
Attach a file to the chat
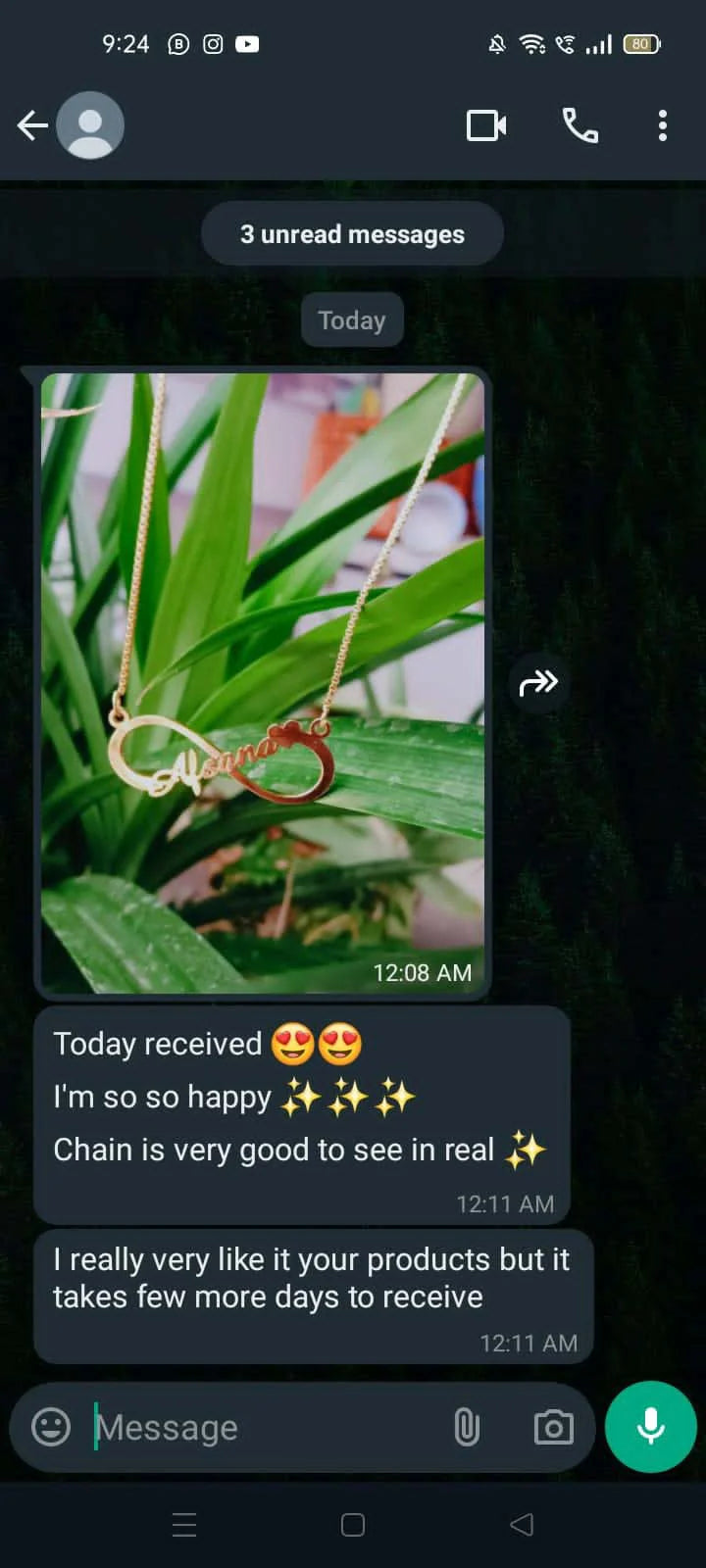[x=467, y=1428]
